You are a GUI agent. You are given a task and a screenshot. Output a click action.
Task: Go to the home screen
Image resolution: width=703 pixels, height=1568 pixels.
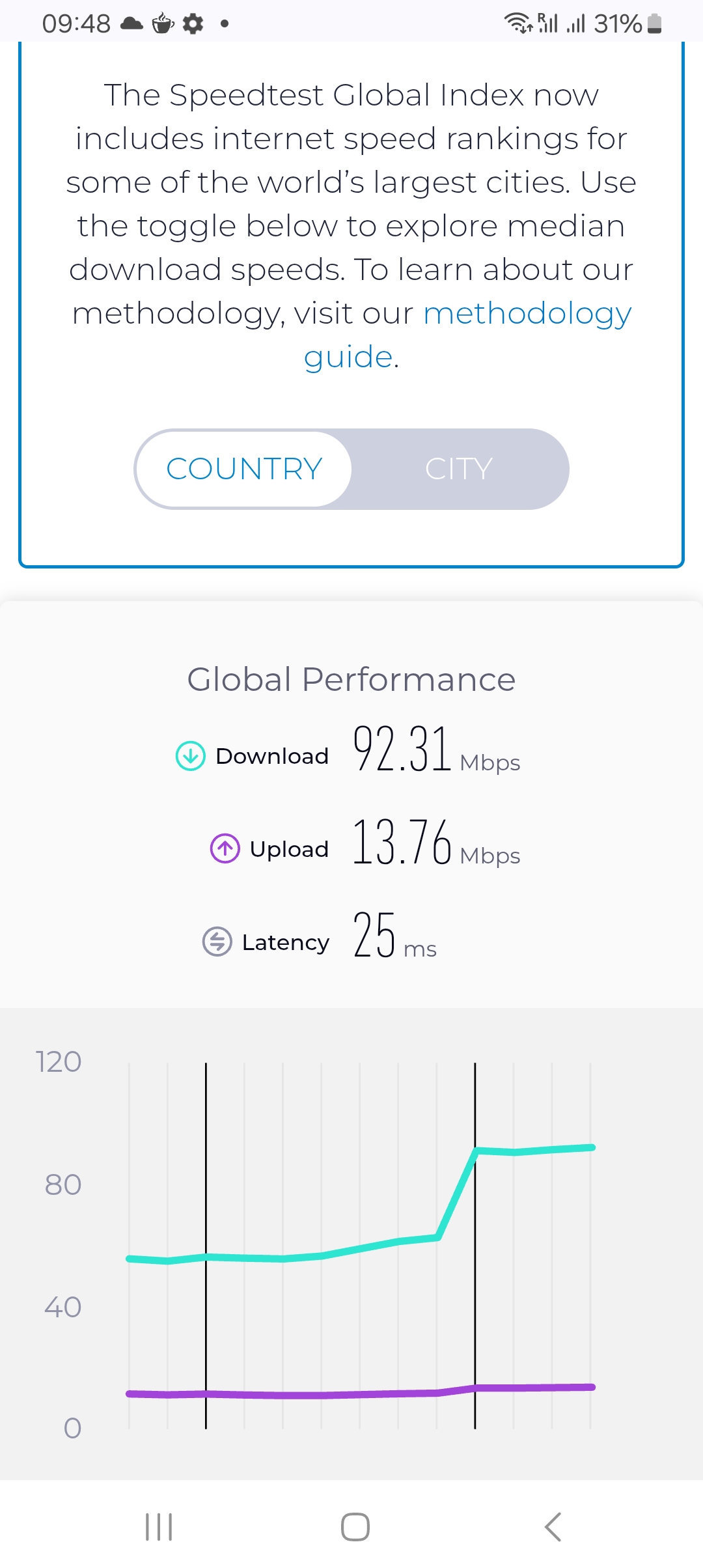click(x=355, y=1526)
